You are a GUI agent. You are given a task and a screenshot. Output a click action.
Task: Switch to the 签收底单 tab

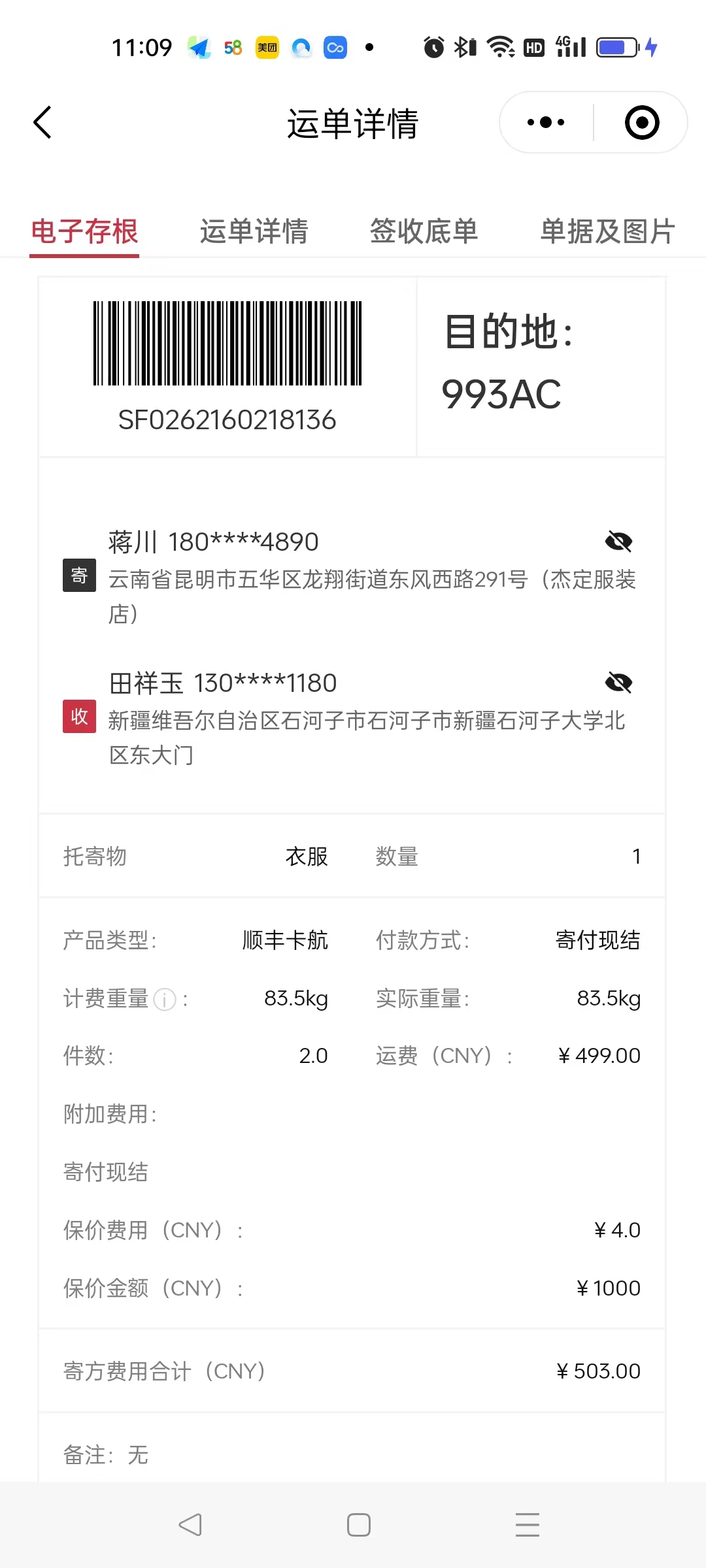[424, 231]
